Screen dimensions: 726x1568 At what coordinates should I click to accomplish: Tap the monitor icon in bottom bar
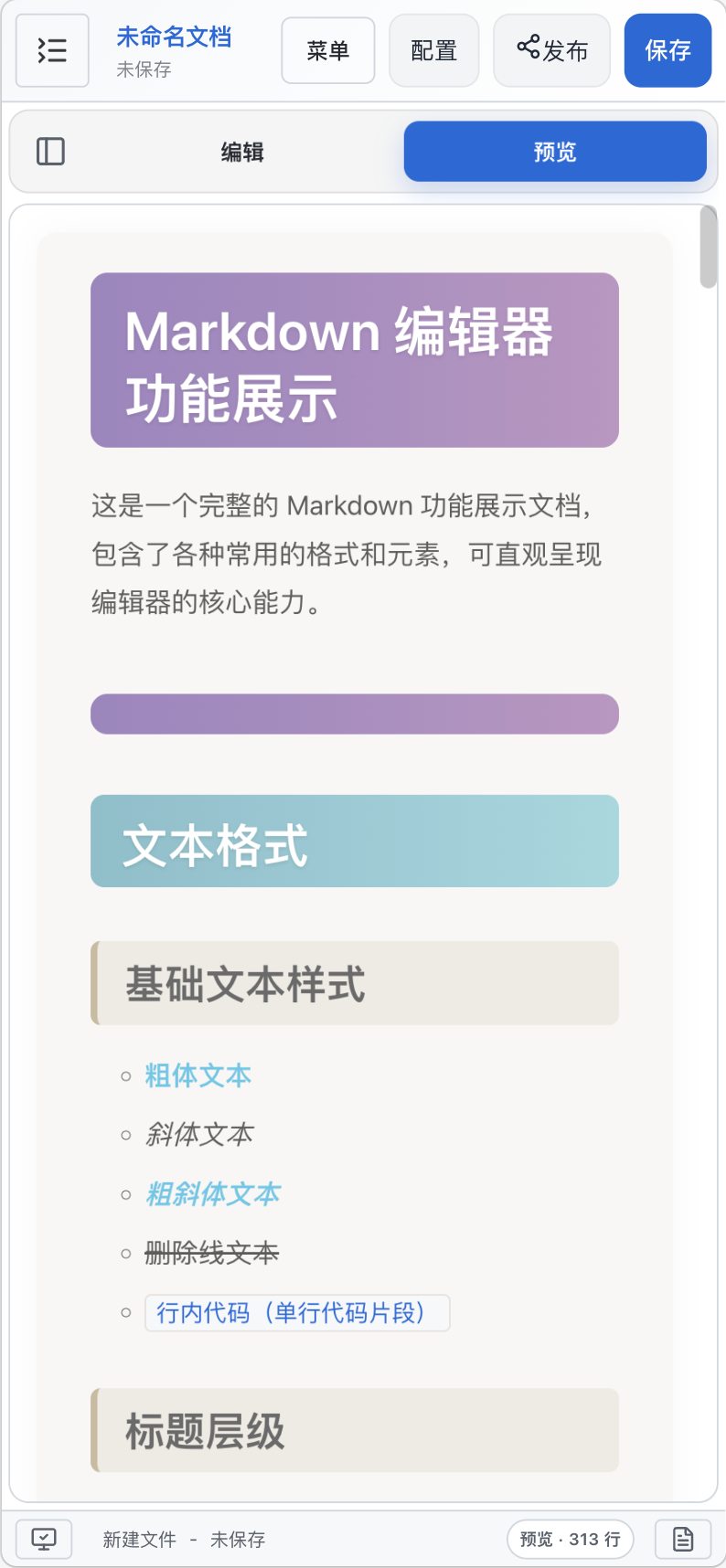point(44,1540)
